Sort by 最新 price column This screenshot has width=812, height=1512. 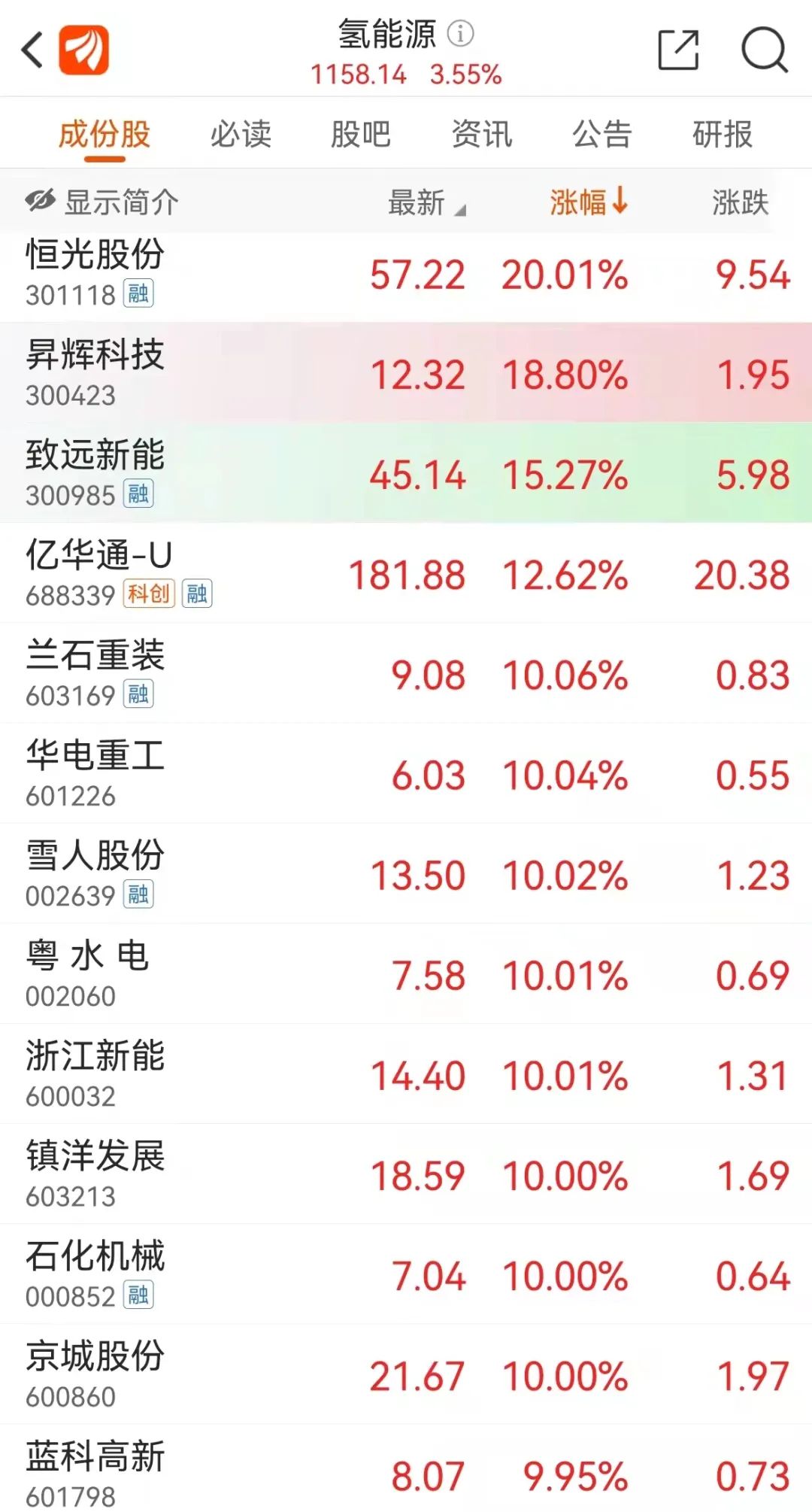pos(426,202)
